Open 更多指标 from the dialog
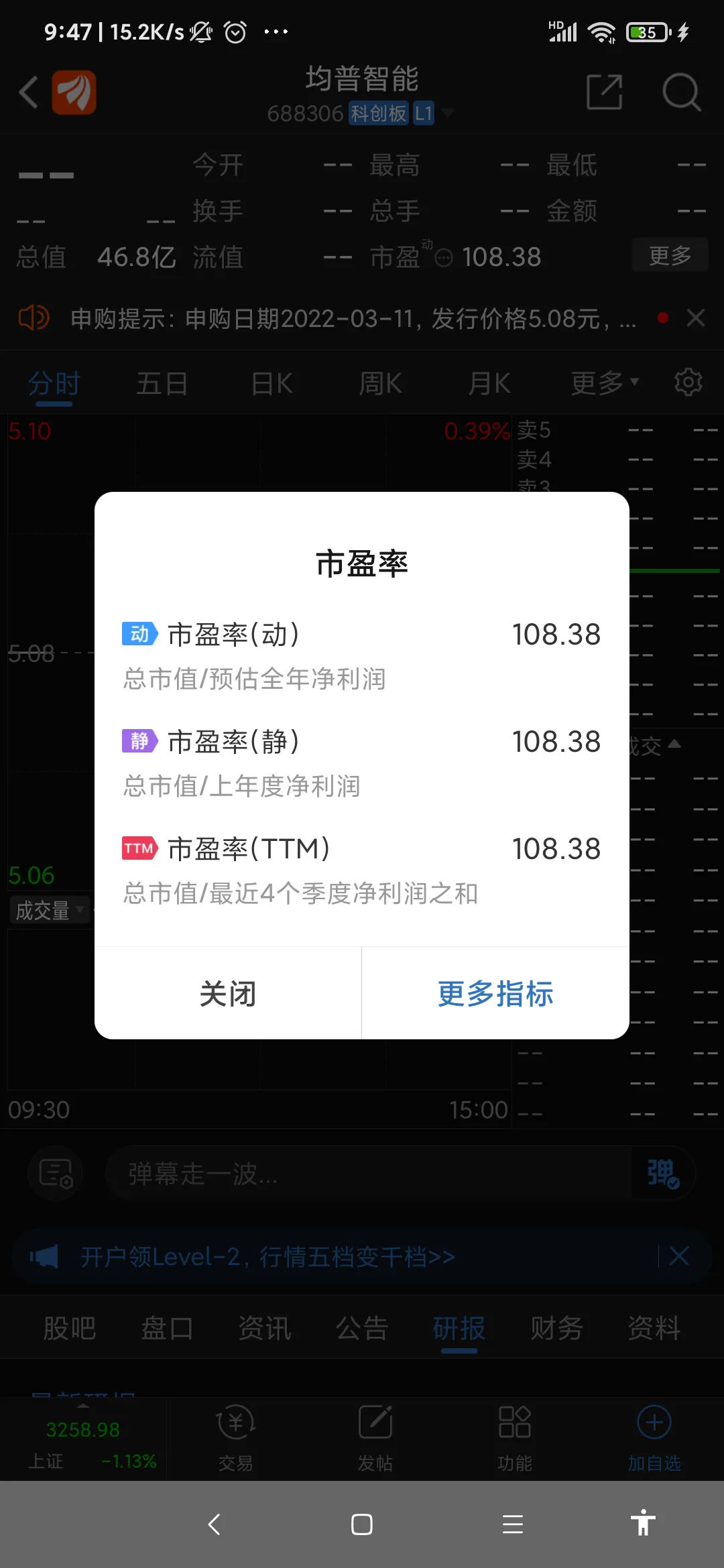 pyautogui.click(x=495, y=994)
